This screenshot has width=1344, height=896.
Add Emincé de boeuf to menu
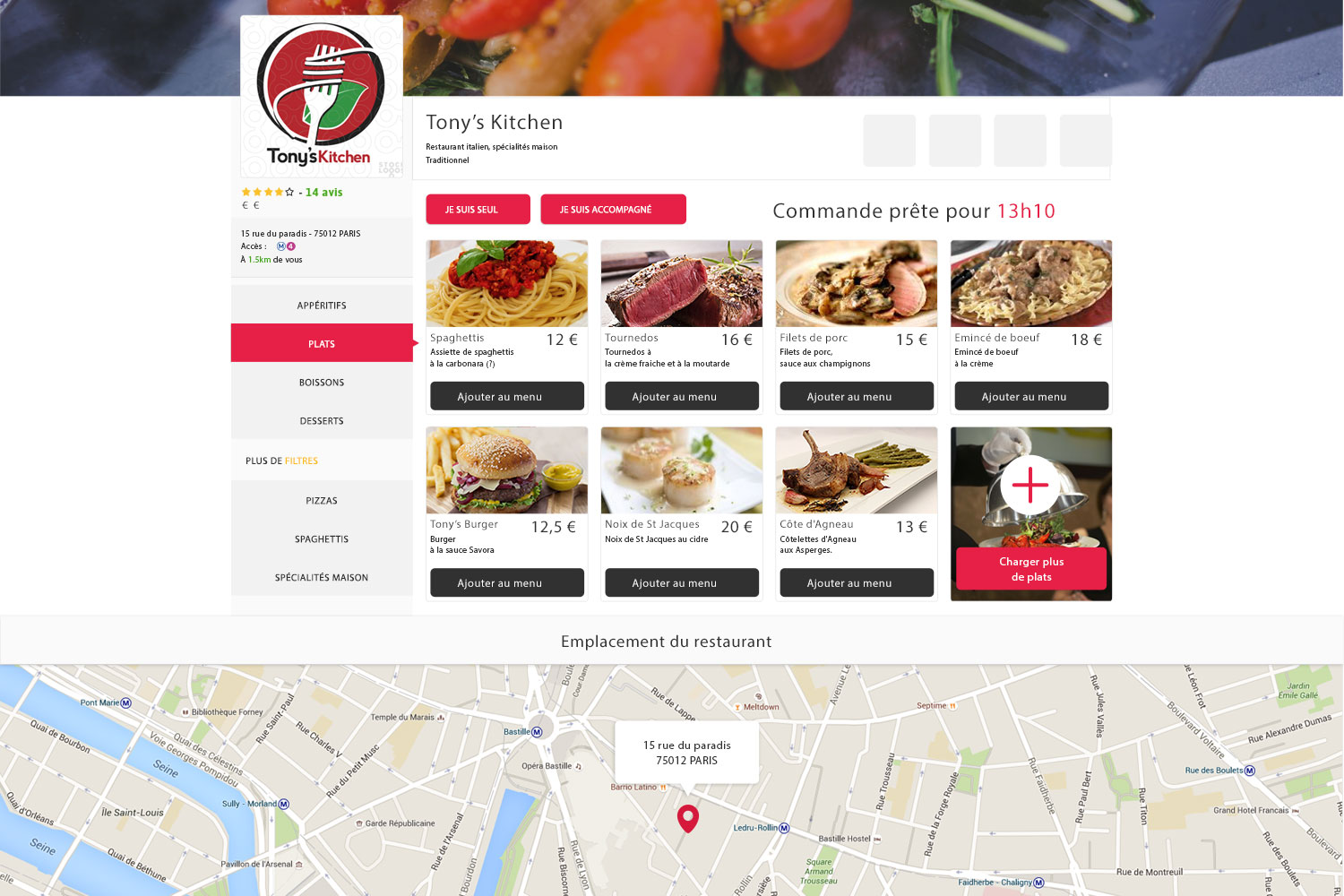(x=1031, y=397)
